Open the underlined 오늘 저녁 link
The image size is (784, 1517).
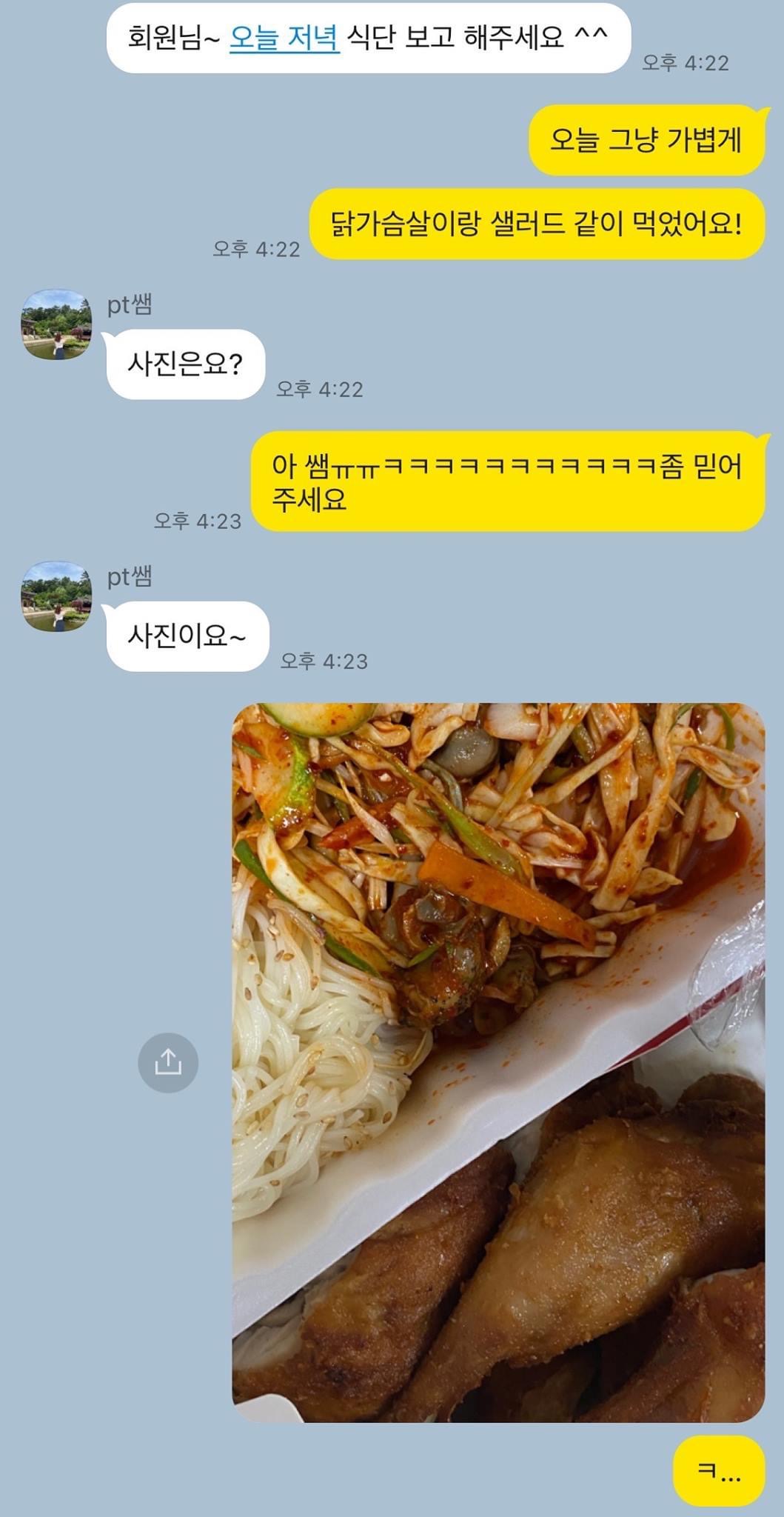[284, 36]
